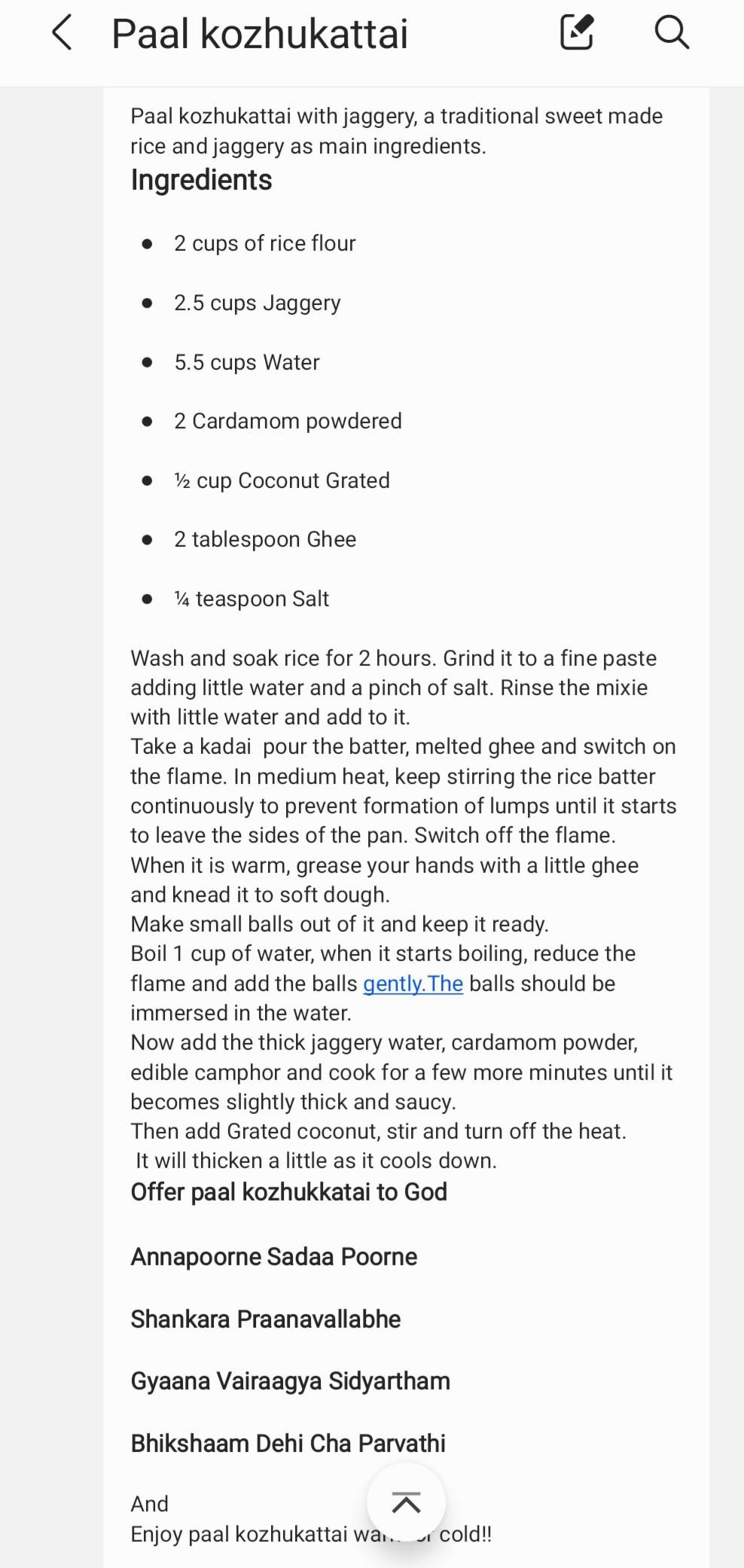This screenshot has height=1568, width=744.
Task: Go back from the Paal kozhukattai note
Action: pyautogui.click(x=62, y=33)
